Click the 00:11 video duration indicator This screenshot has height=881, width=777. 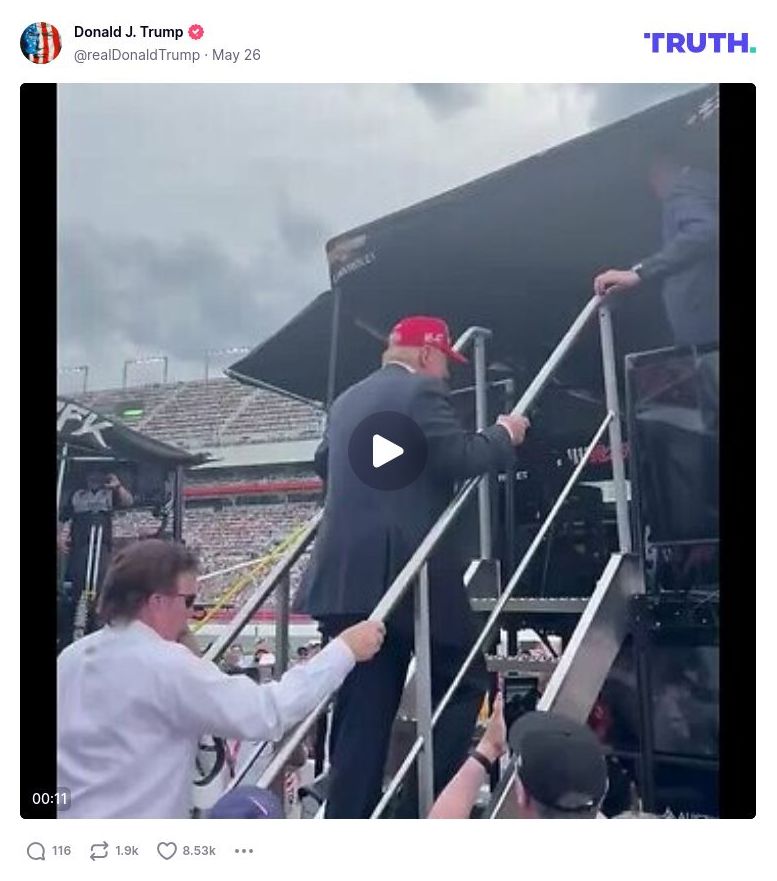(x=50, y=798)
